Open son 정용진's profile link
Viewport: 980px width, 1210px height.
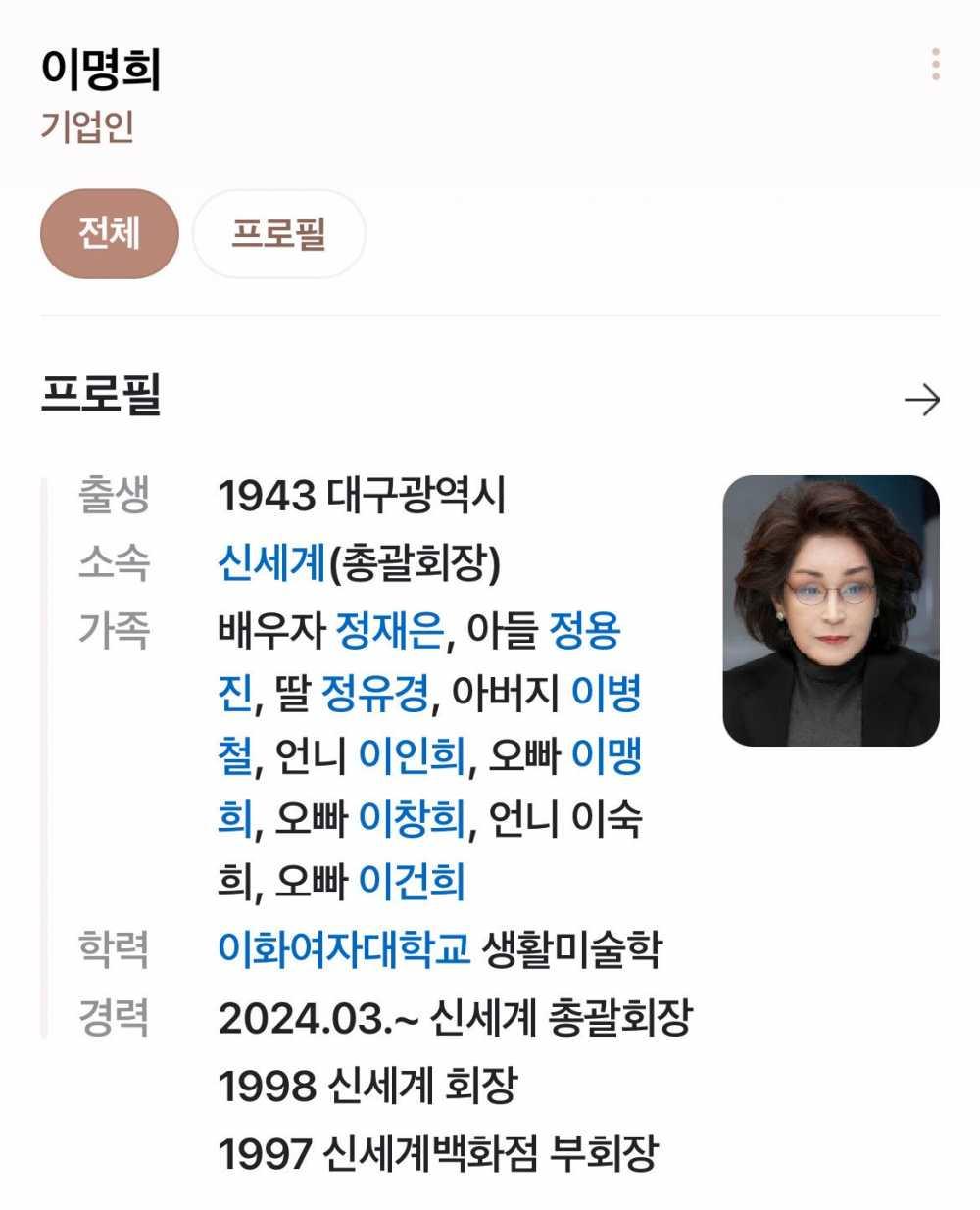(584, 630)
